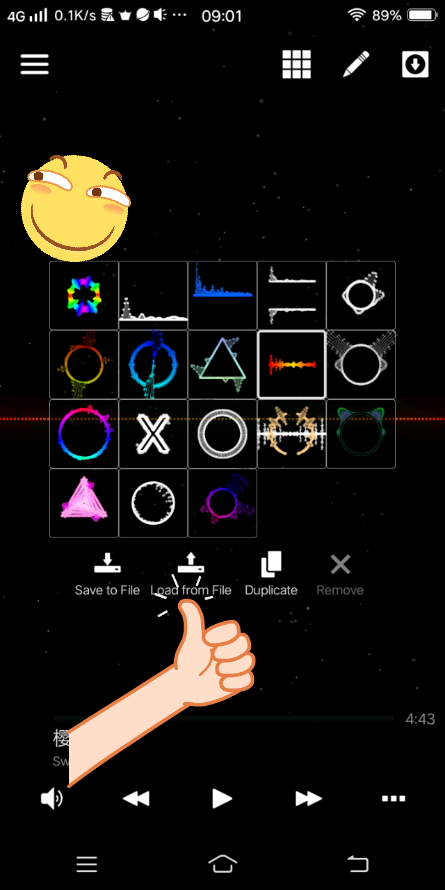Open the hamburger menu

(35, 64)
